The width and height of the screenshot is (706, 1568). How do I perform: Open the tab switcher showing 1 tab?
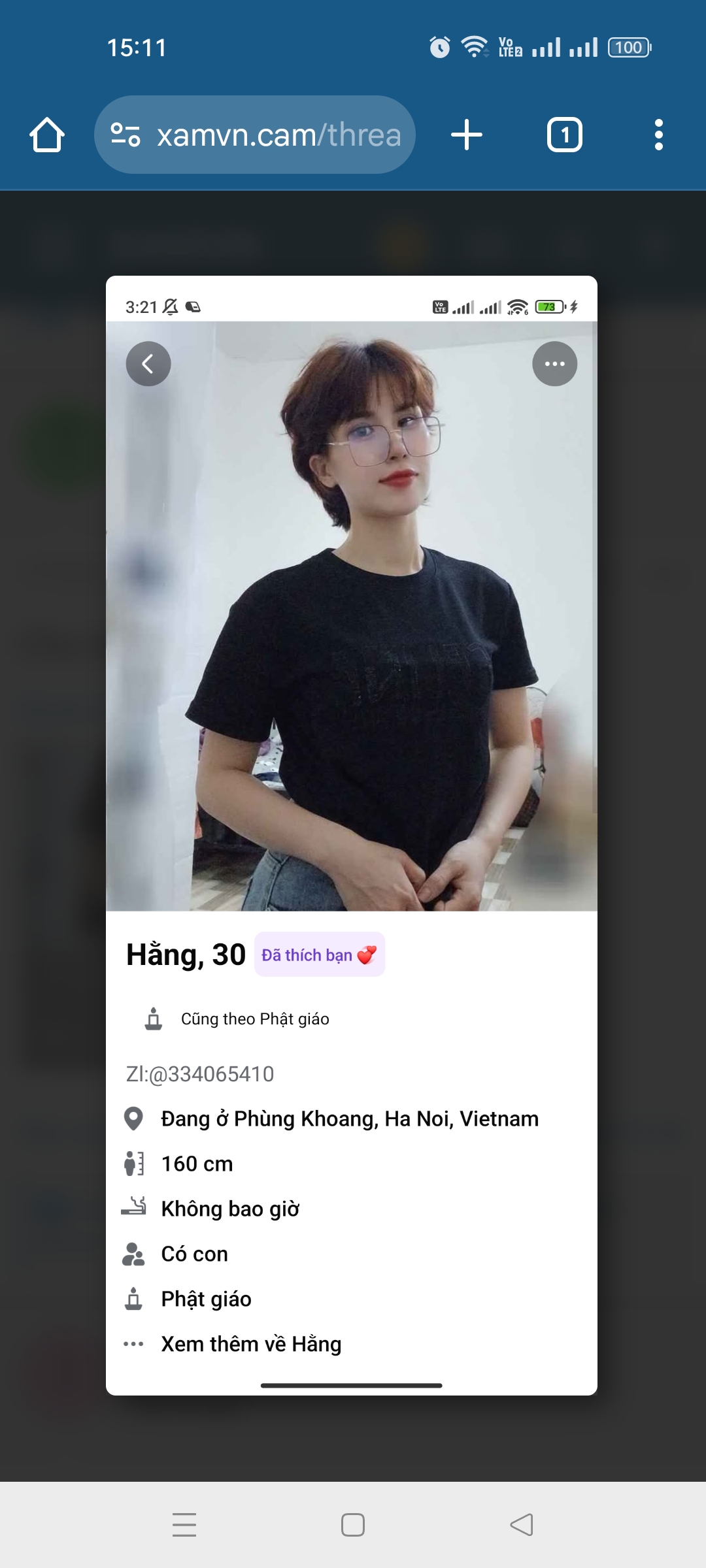point(564,135)
